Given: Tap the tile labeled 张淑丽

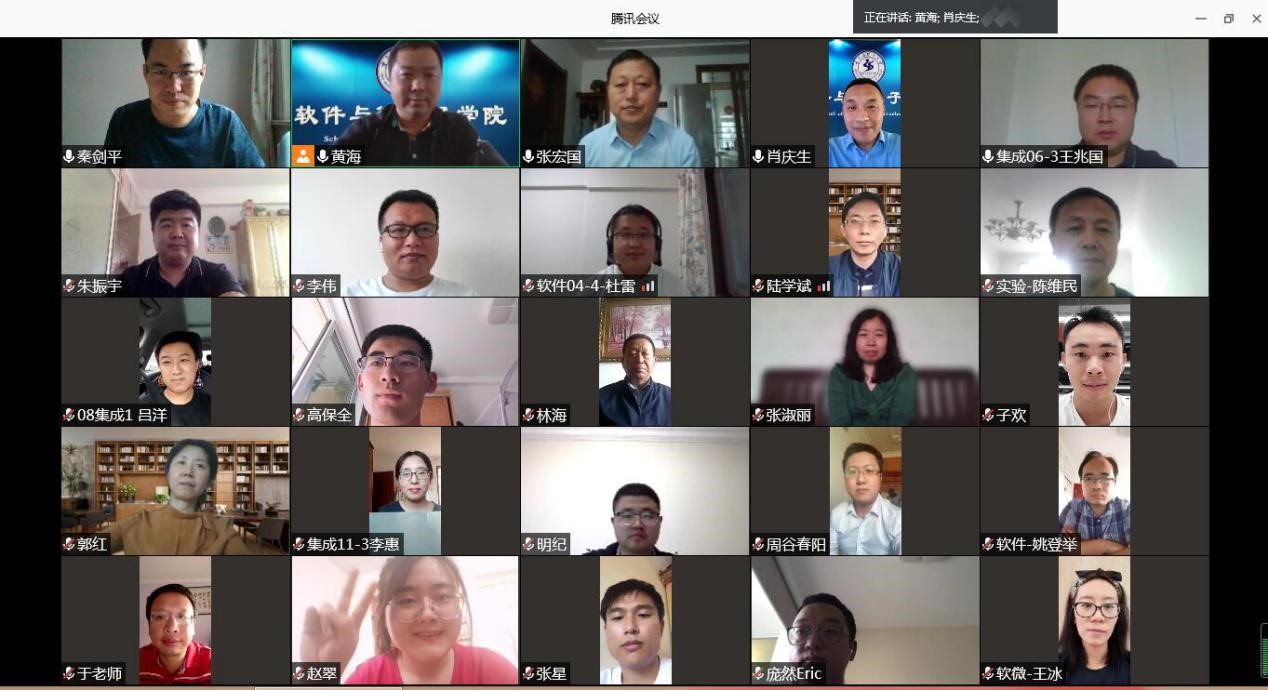Looking at the screenshot, I should click(864, 361).
